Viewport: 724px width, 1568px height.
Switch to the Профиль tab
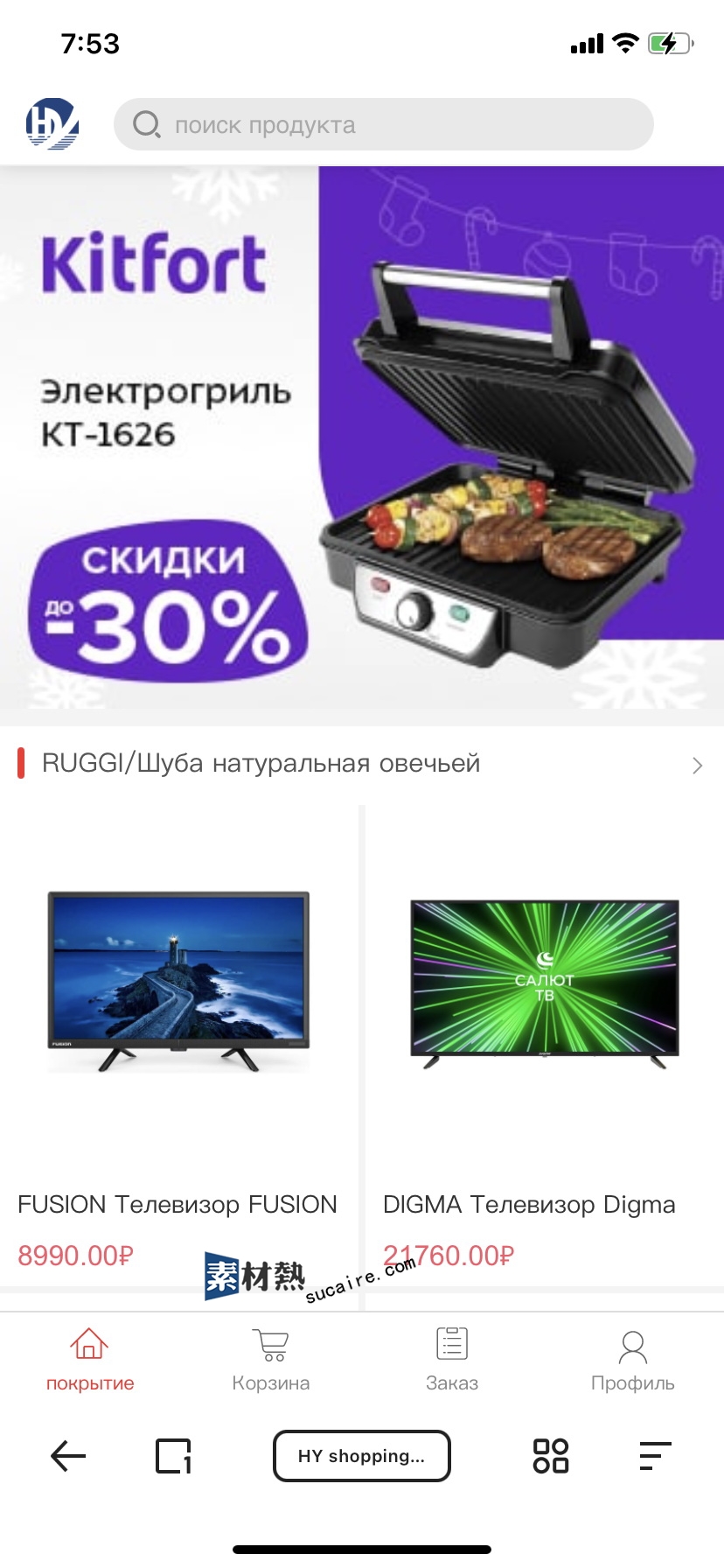pyautogui.click(x=632, y=1359)
